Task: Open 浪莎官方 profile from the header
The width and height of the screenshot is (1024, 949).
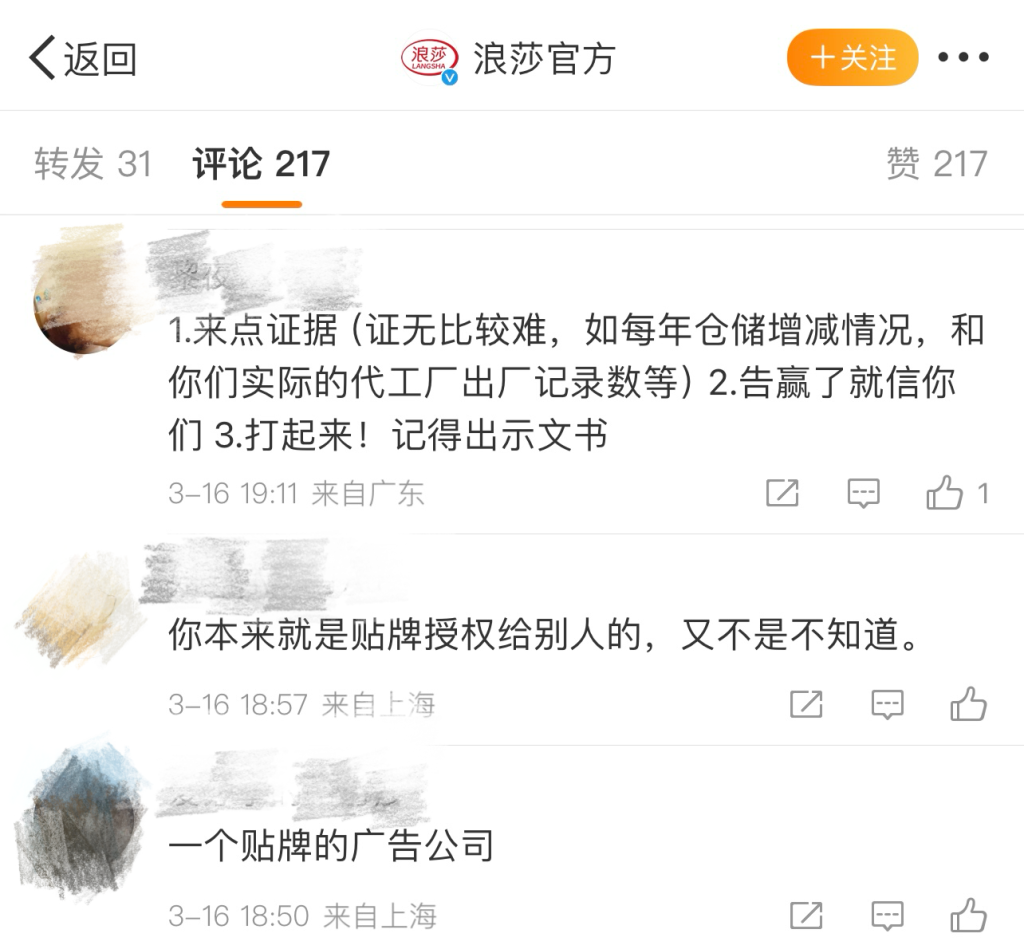Action: click(510, 59)
